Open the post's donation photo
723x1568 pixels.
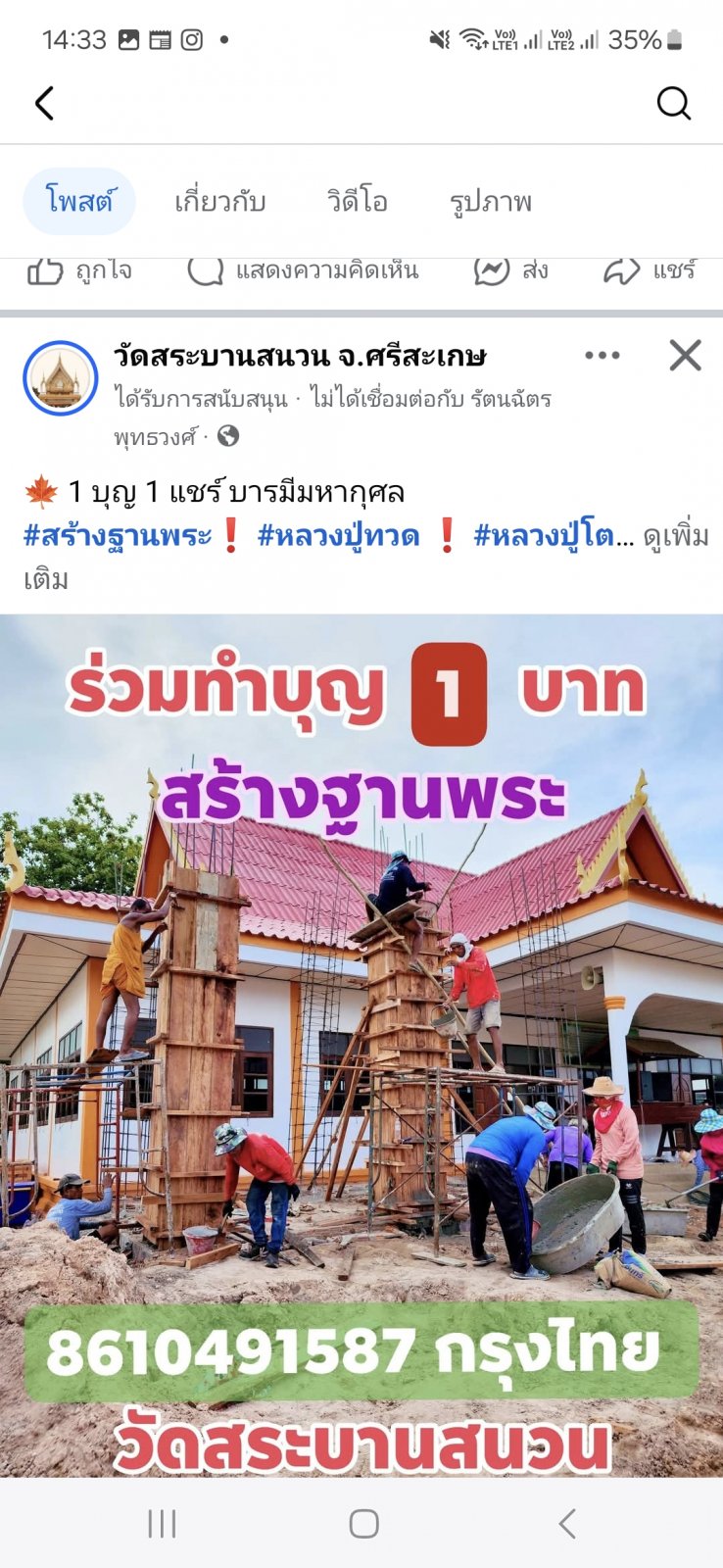[x=361, y=1046]
